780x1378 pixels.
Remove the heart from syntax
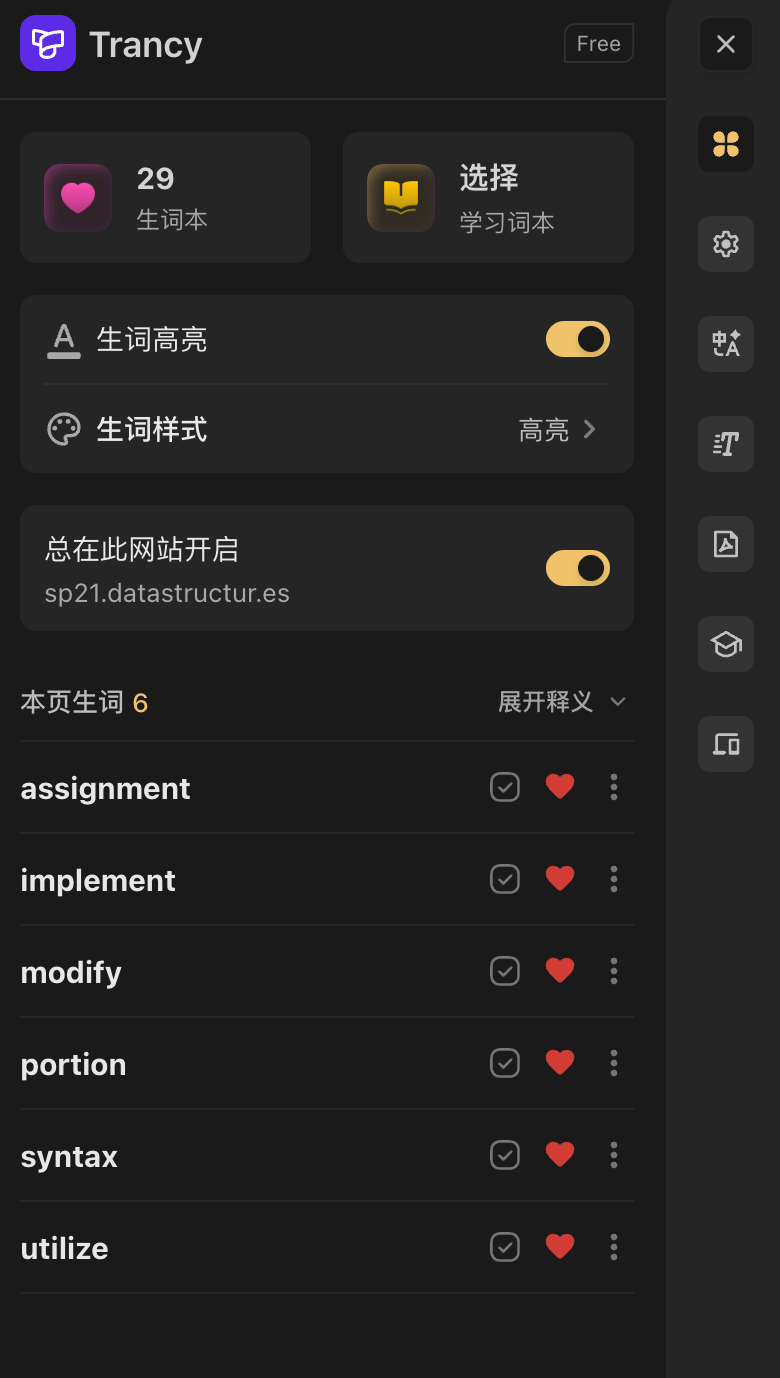point(560,1155)
